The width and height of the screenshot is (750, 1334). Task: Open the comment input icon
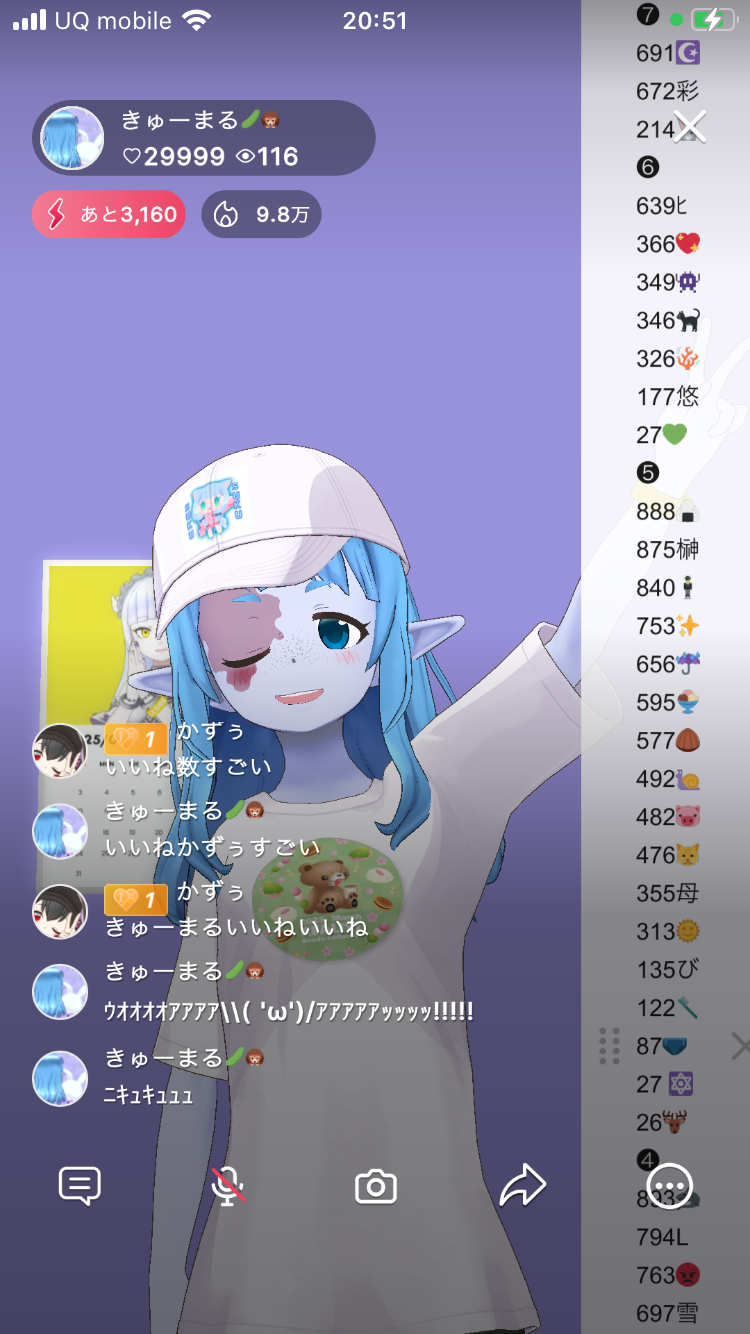pos(80,1186)
